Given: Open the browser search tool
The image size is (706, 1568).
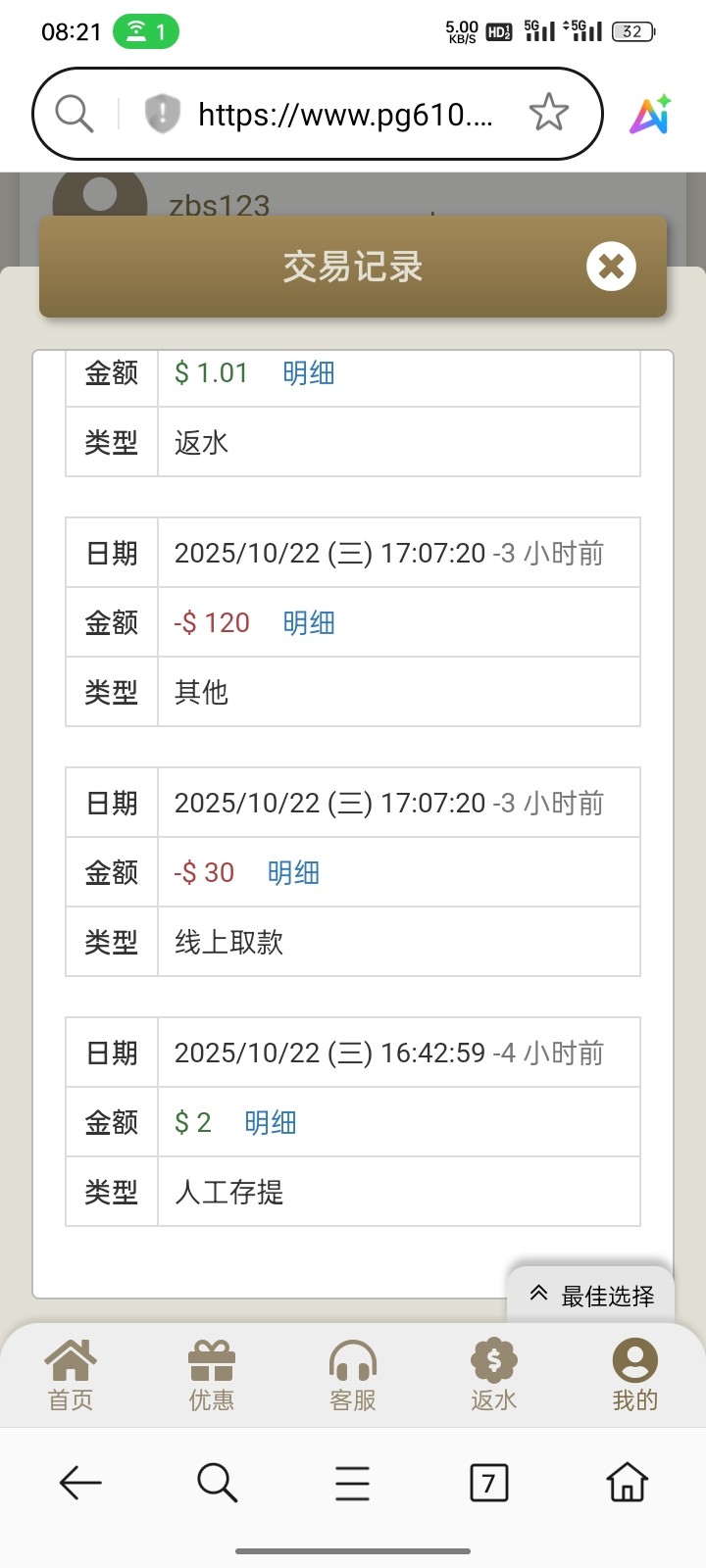Looking at the screenshot, I should [x=217, y=1483].
